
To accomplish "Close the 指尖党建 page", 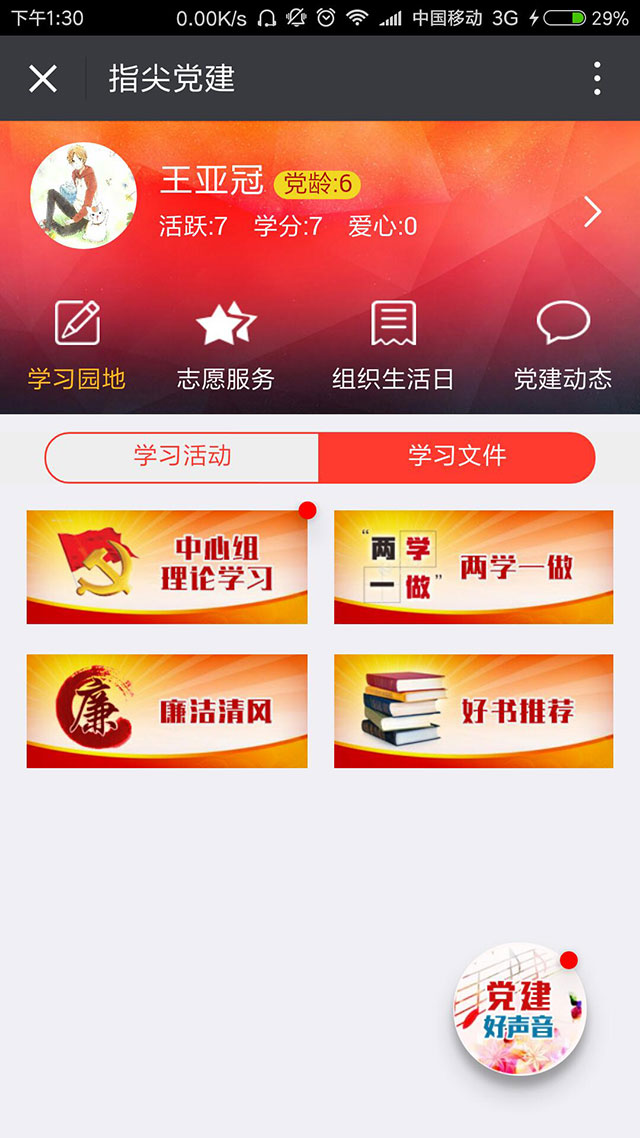I will tap(43, 78).
